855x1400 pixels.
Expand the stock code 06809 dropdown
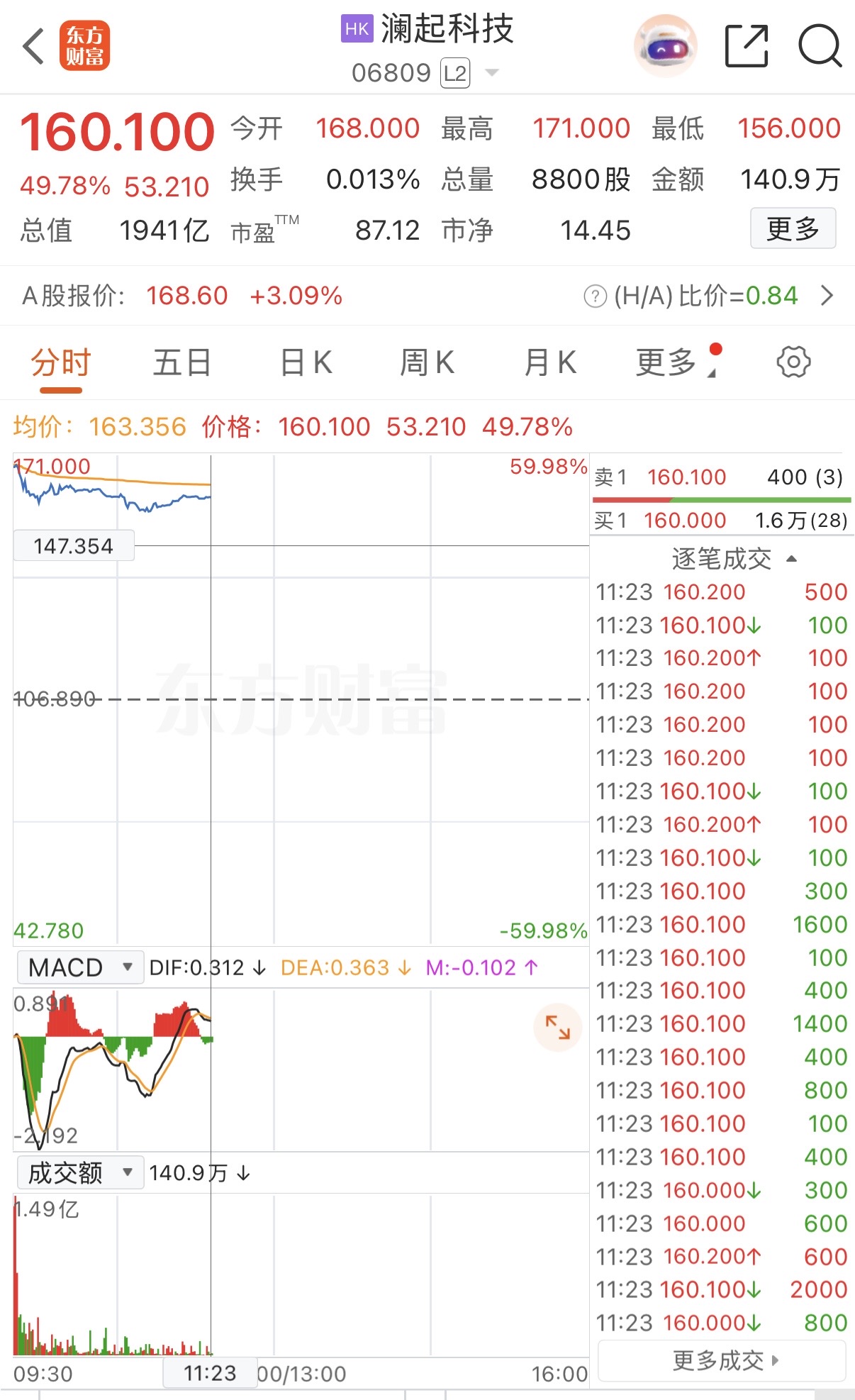coord(491,73)
